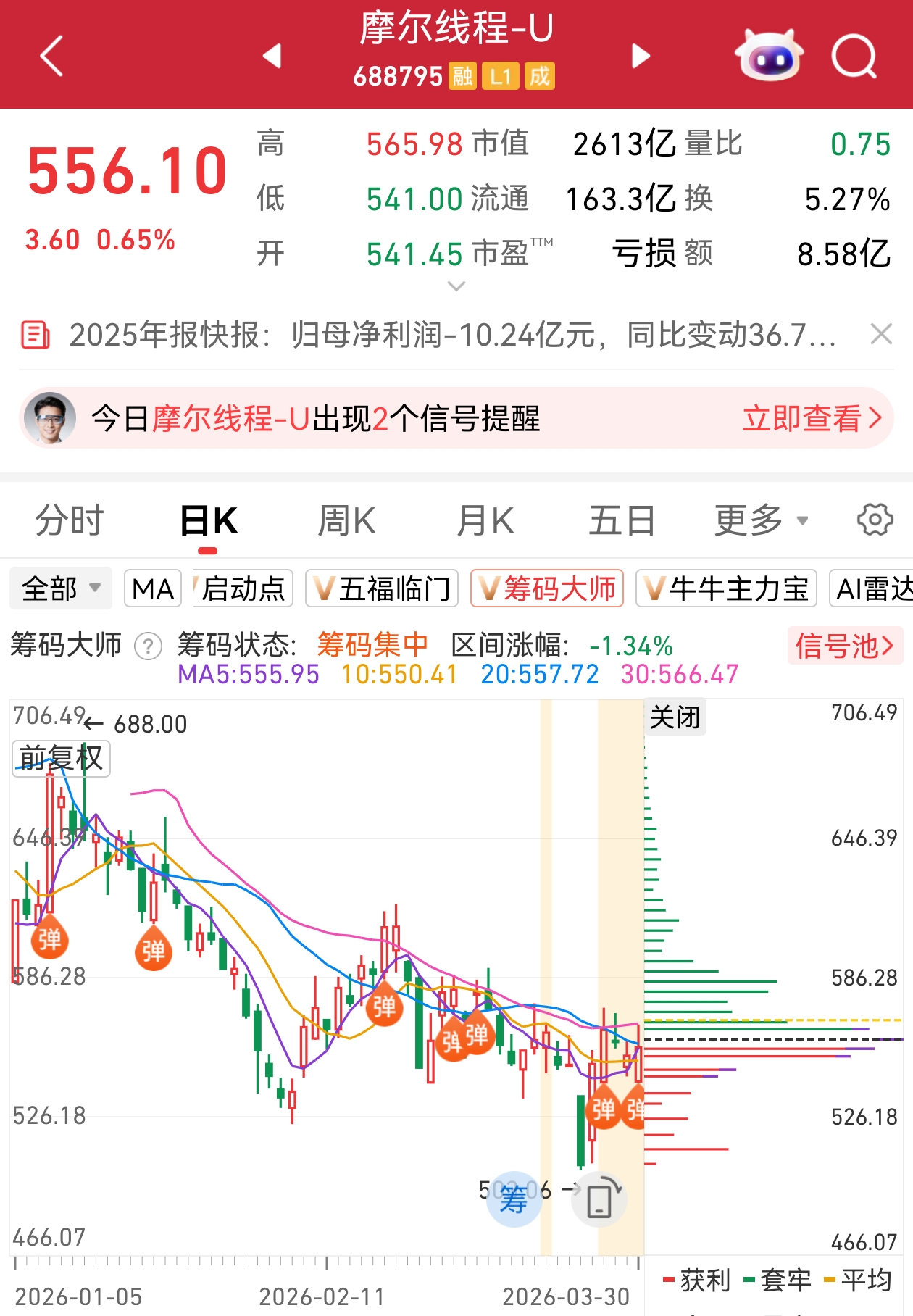Open the 前复权 adjustment option
The height and width of the screenshot is (1316, 913).
coord(61,758)
